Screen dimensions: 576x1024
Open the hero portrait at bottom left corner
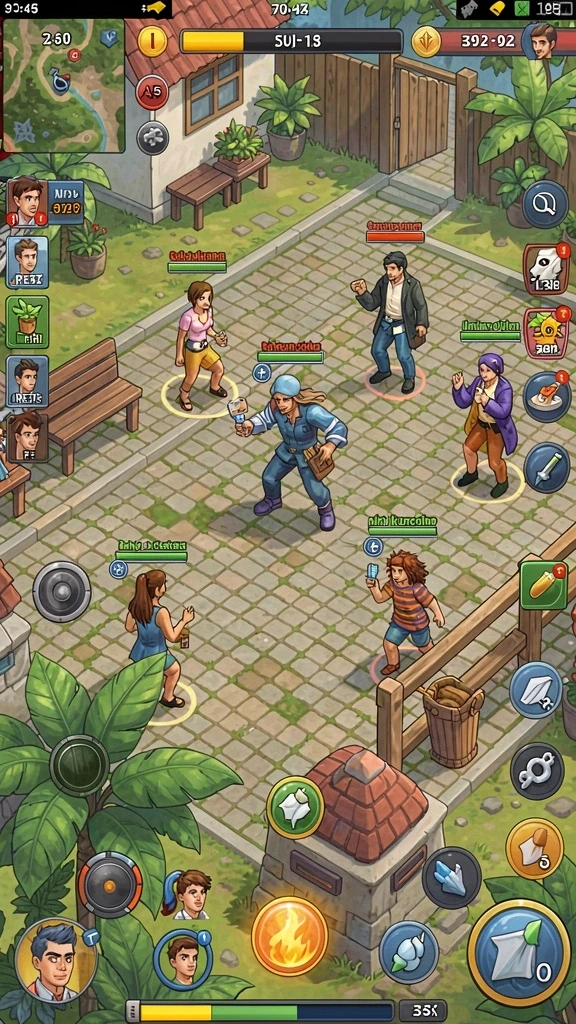(x=56, y=959)
